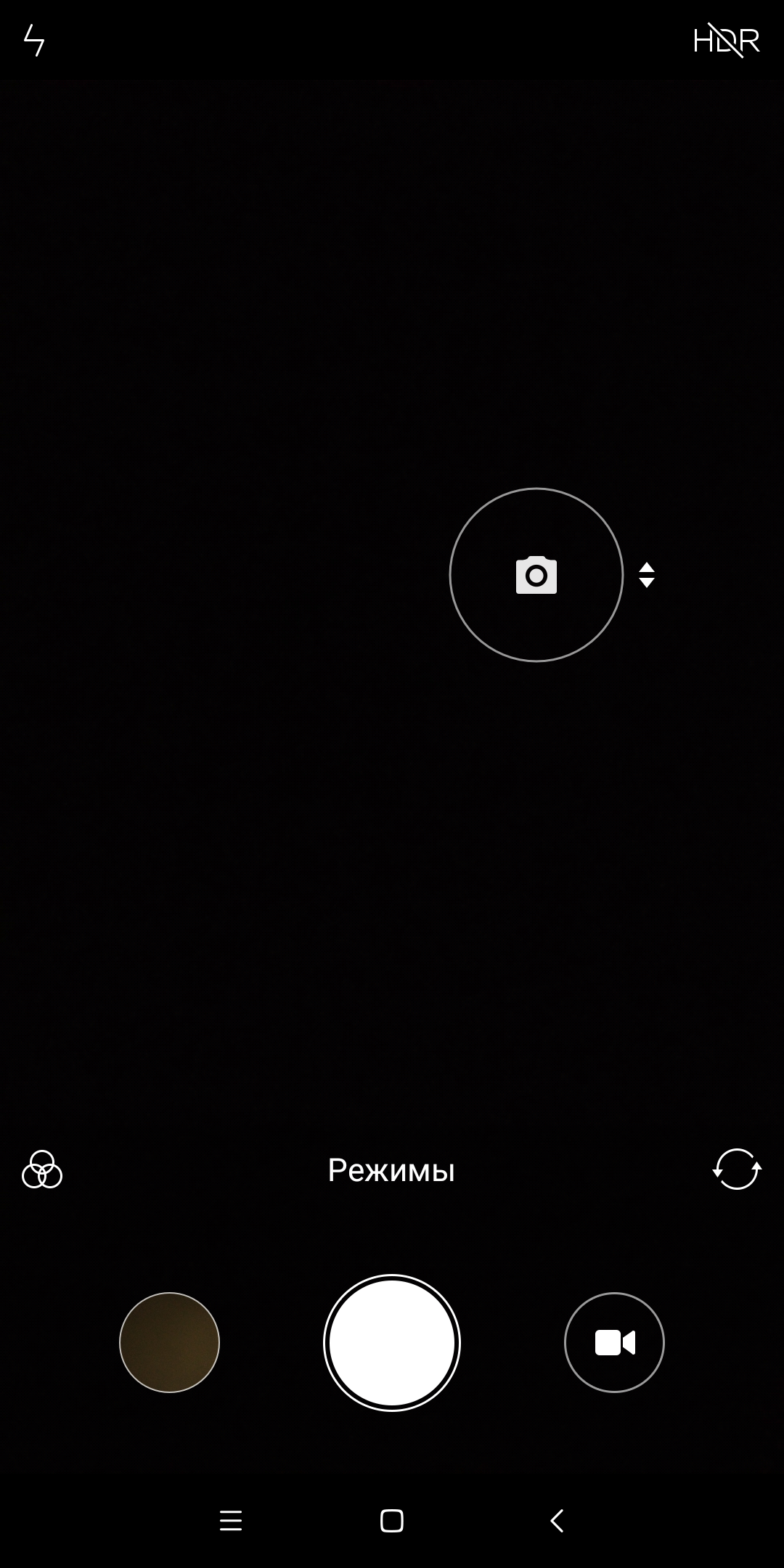The height and width of the screenshot is (1568, 784).
Task: Tap the exposure adjustment arrows beside the focus ring
Action: pos(647,575)
